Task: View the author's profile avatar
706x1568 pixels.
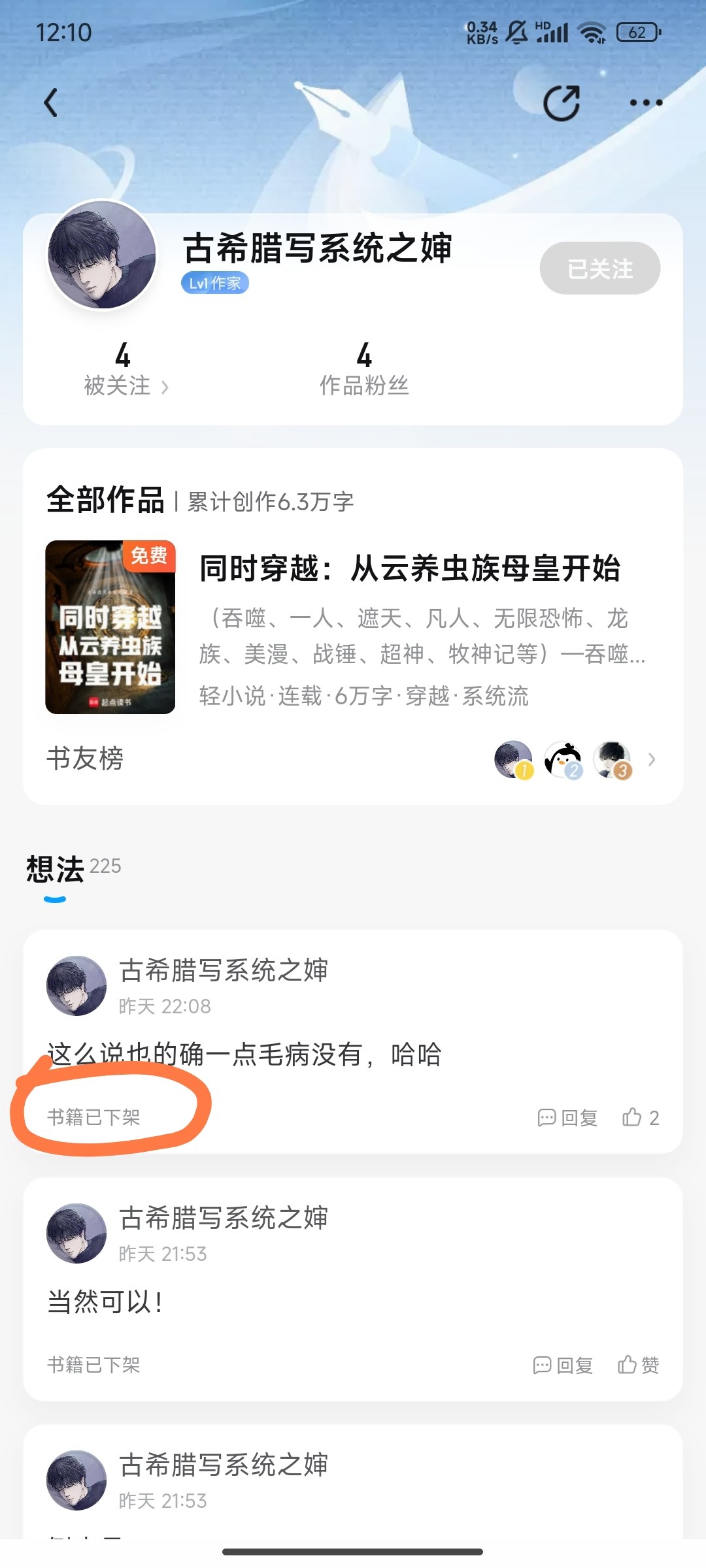Action: coord(102,255)
